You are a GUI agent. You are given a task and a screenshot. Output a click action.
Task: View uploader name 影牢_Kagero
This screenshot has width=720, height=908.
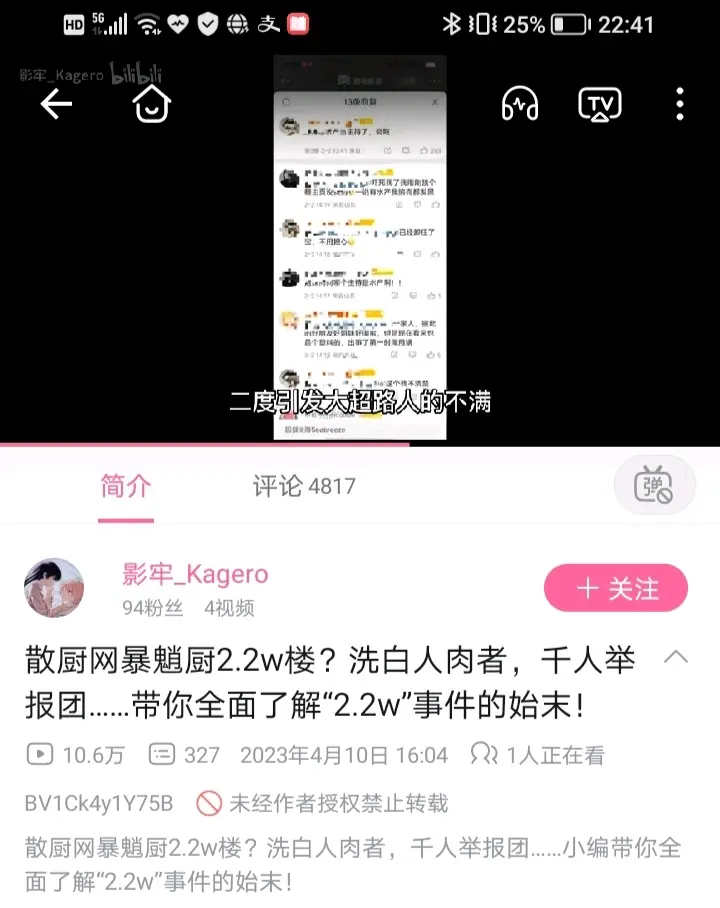195,574
